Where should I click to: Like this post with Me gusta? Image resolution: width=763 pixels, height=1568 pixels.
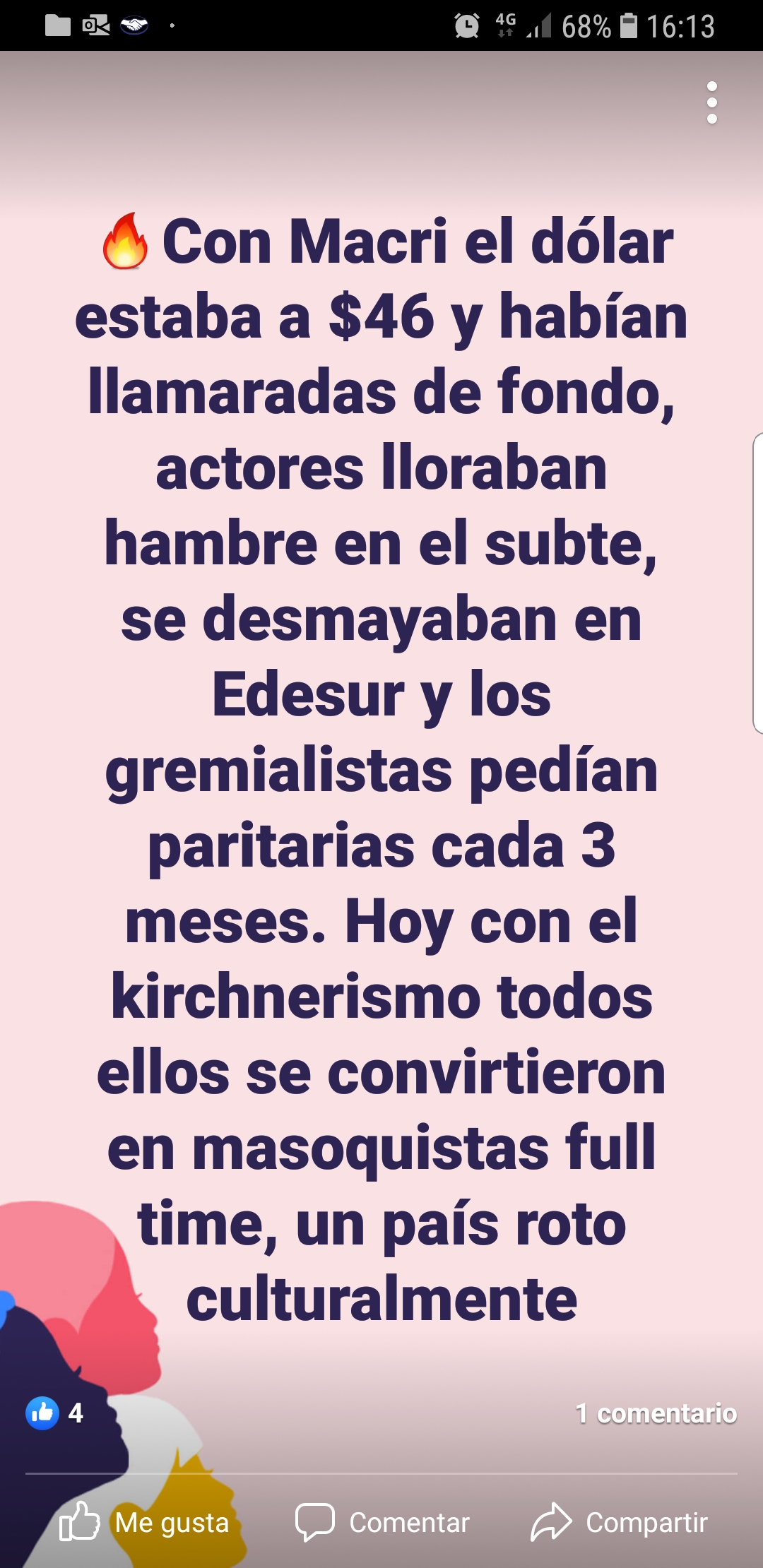pyautogui.click(x=145, y=1522)
